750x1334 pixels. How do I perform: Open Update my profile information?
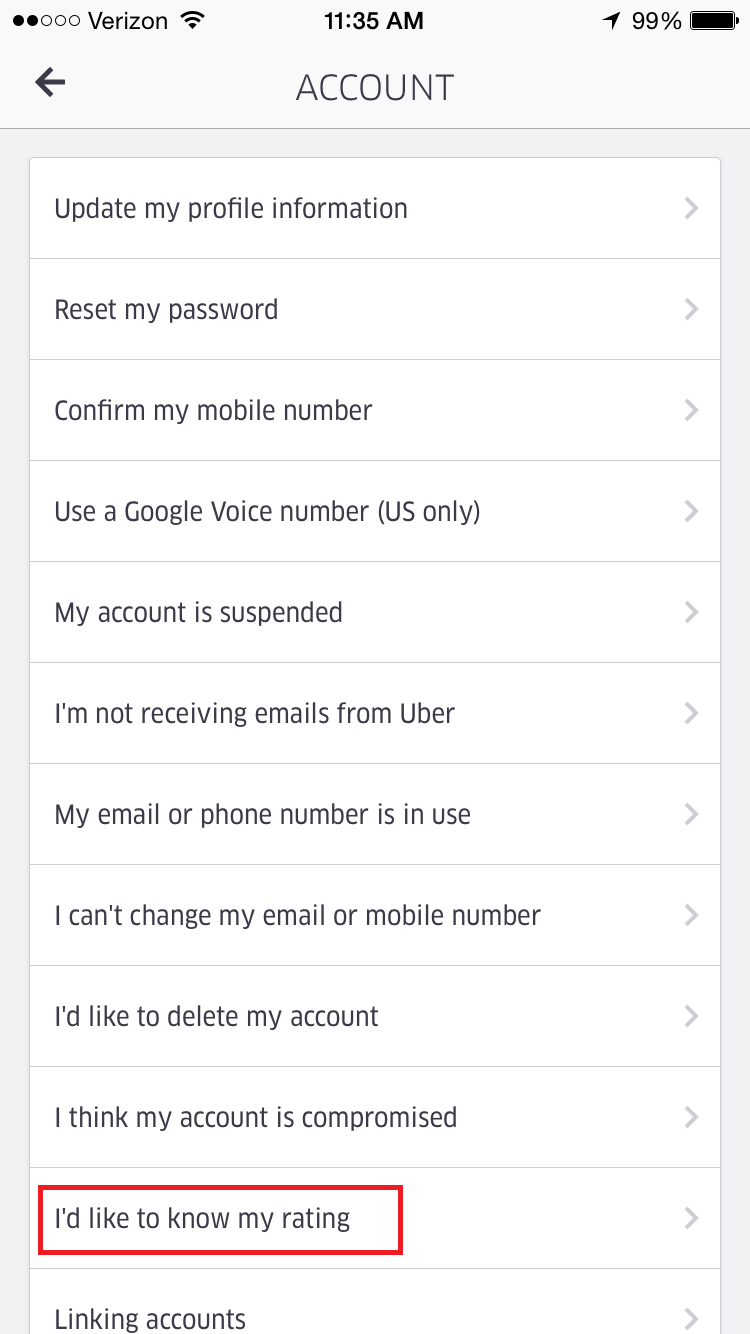(375, 208)
